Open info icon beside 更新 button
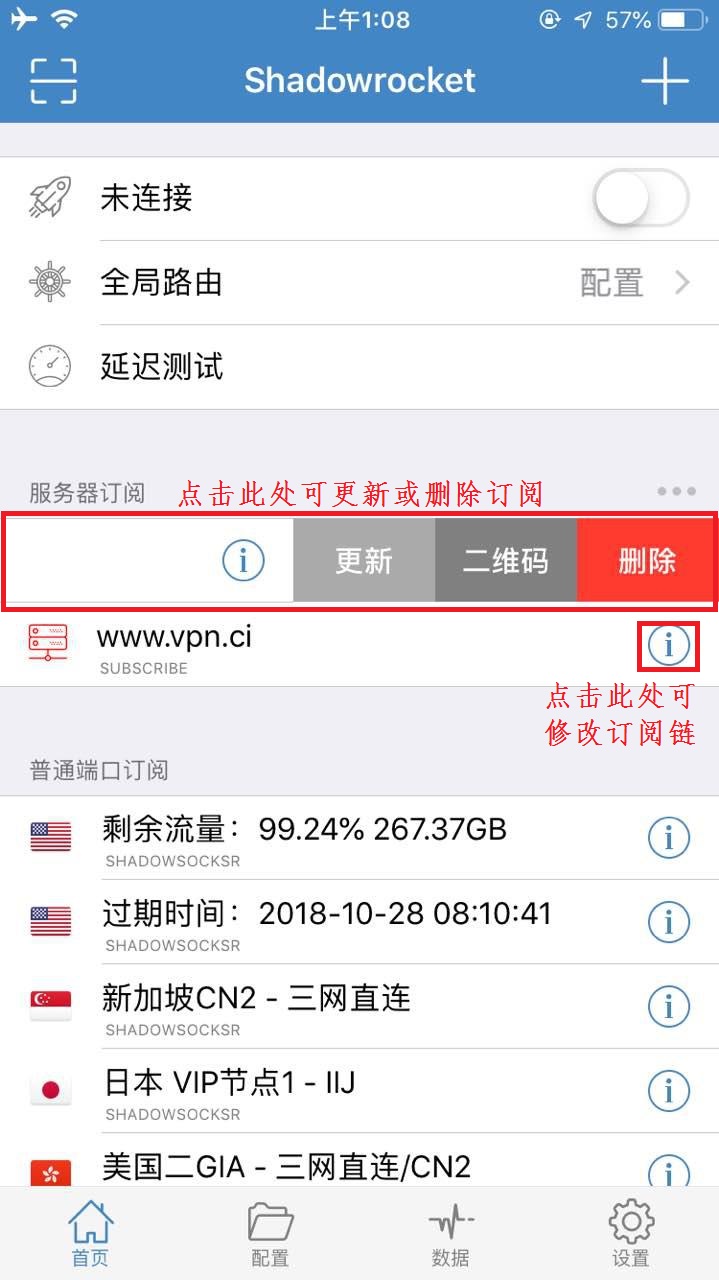719x1280 pixels. pyautogui.click(x=243, y=560)
